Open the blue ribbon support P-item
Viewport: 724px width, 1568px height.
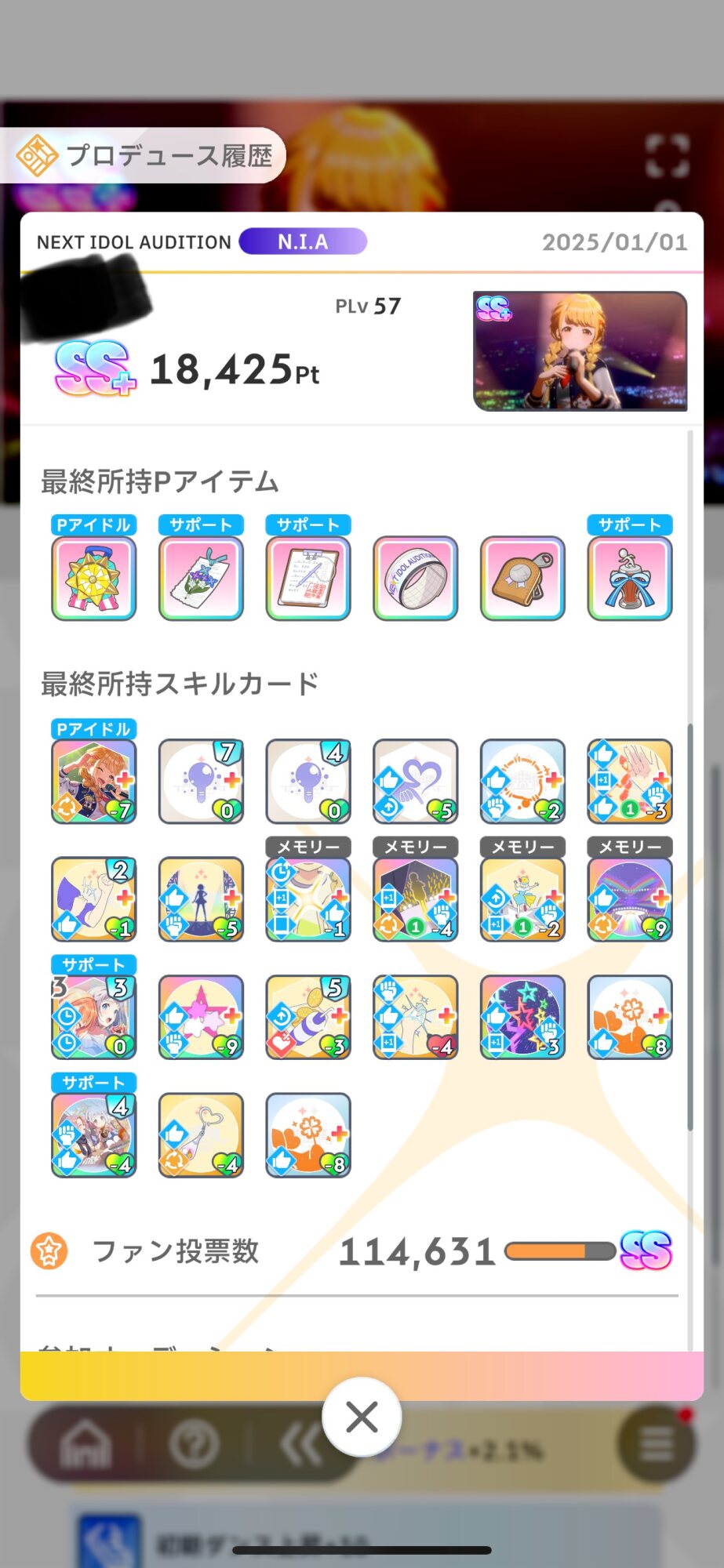(x=630, y=578)
